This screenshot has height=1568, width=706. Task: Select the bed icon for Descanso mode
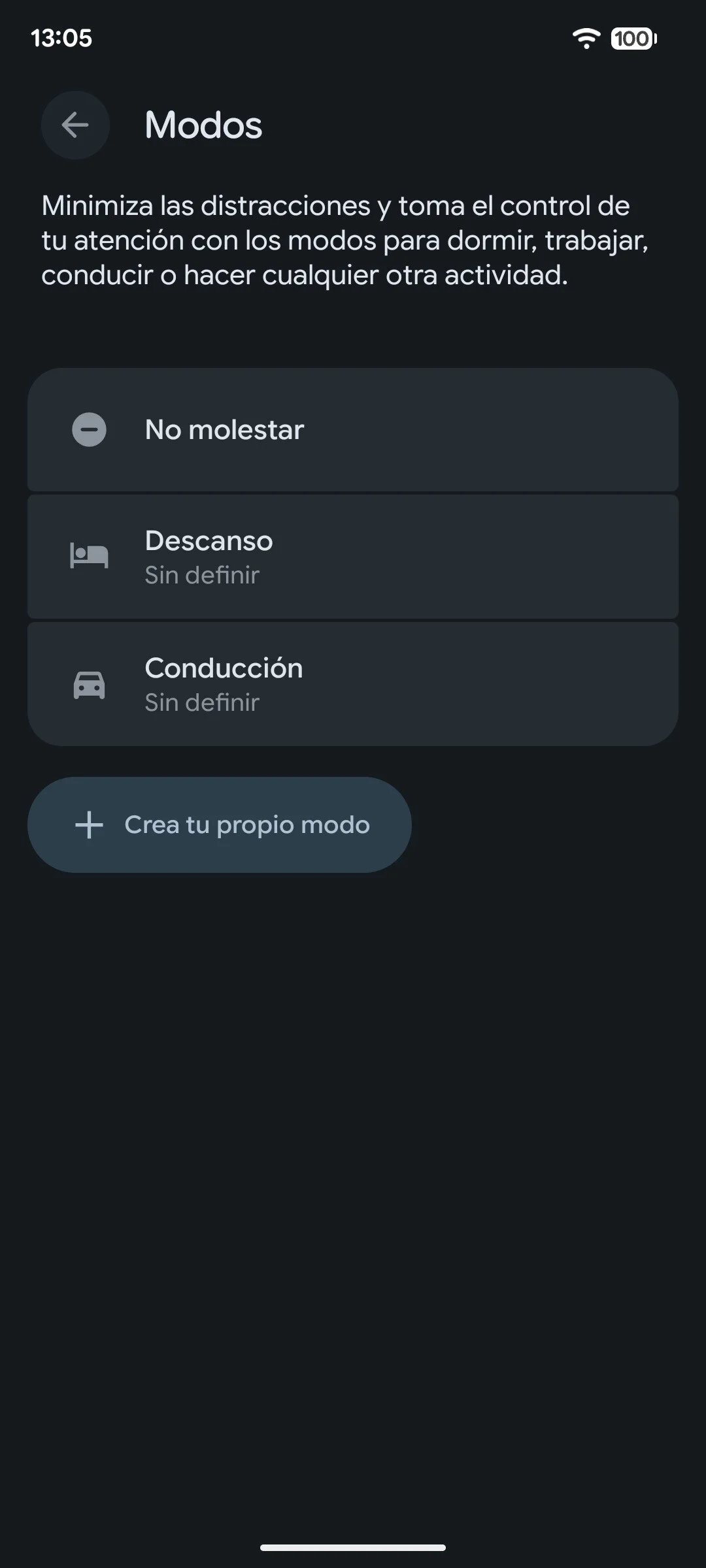89,556
